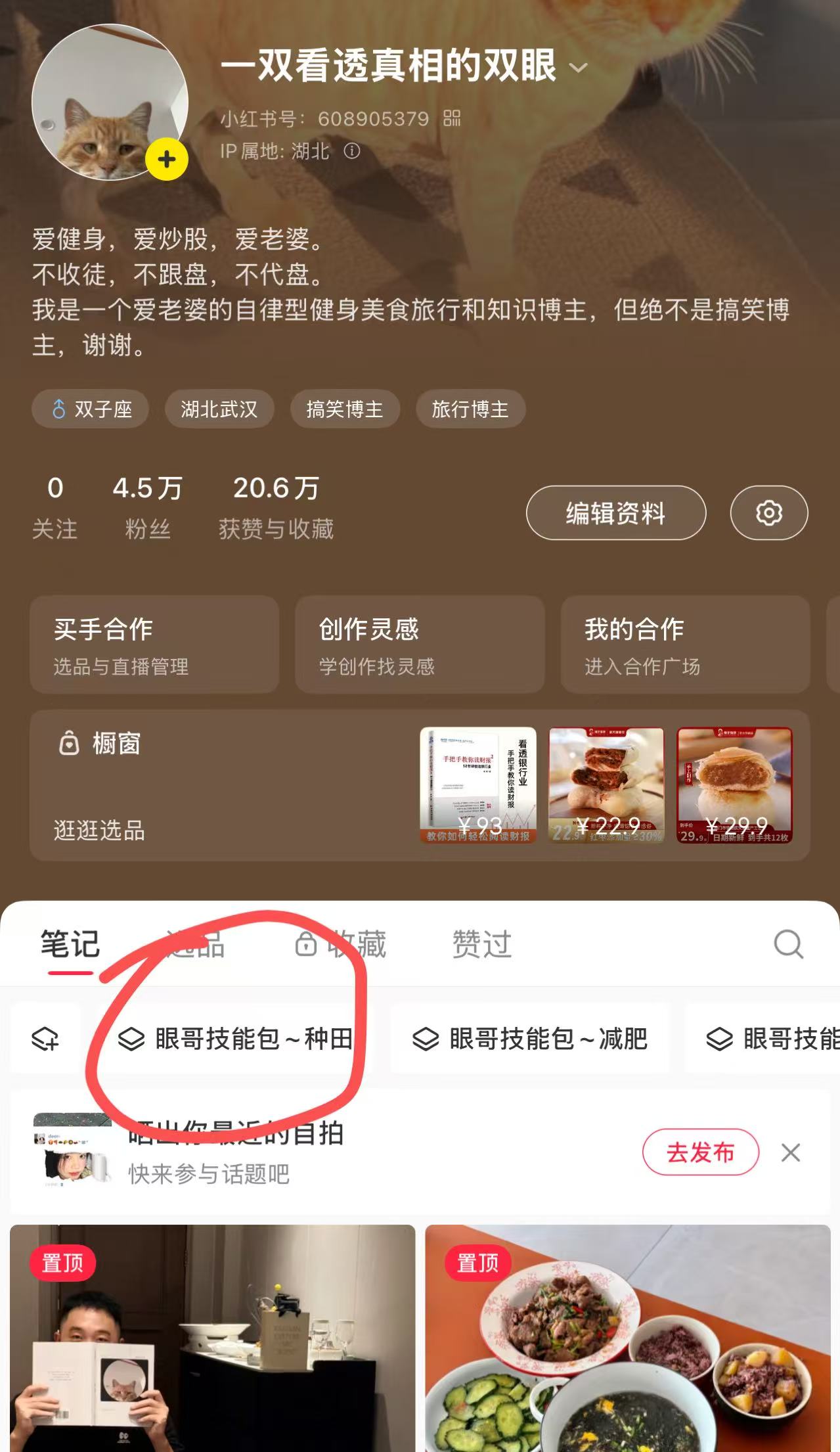Open the 买手合作 card
840x1452 pixels.
click(154, 645)
